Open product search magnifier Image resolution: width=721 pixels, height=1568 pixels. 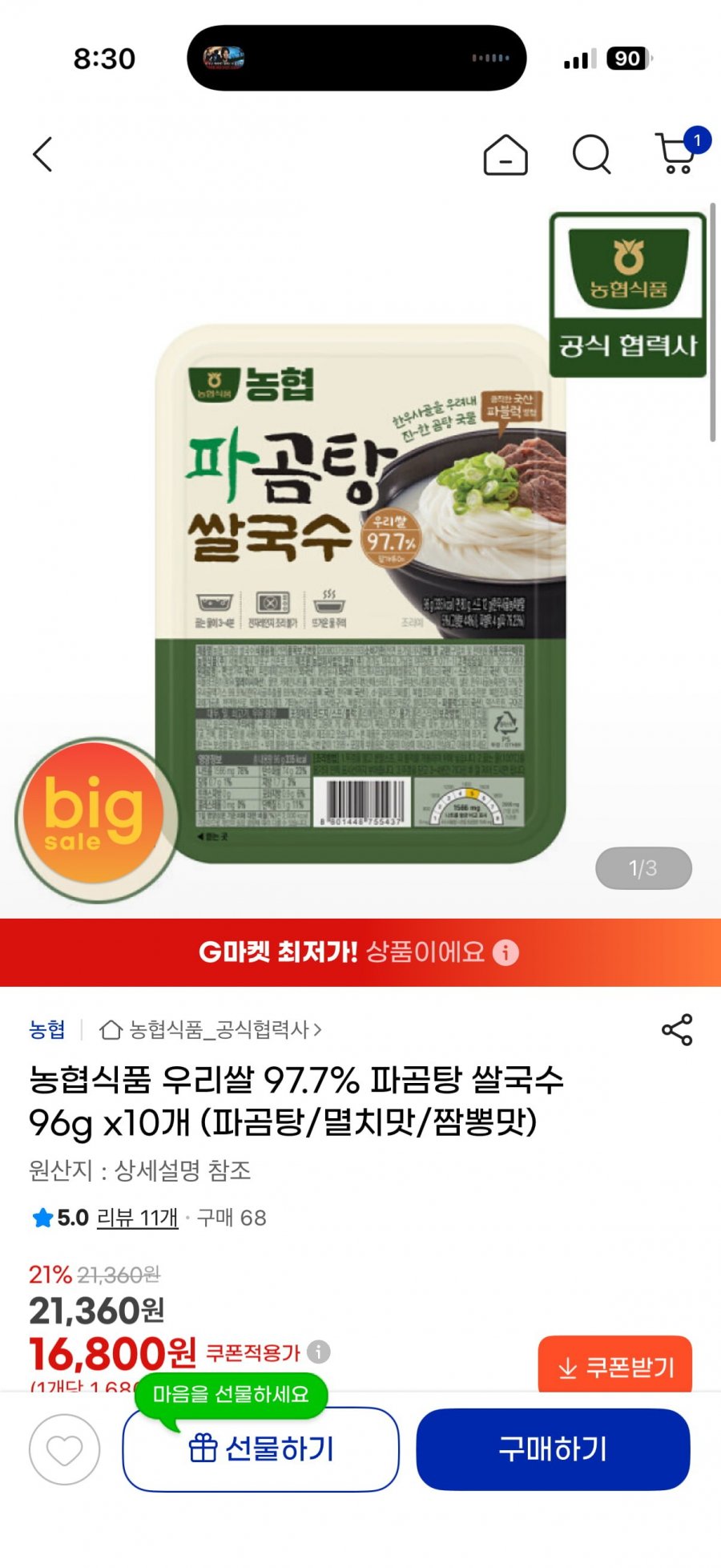click(x=592, y=154)
